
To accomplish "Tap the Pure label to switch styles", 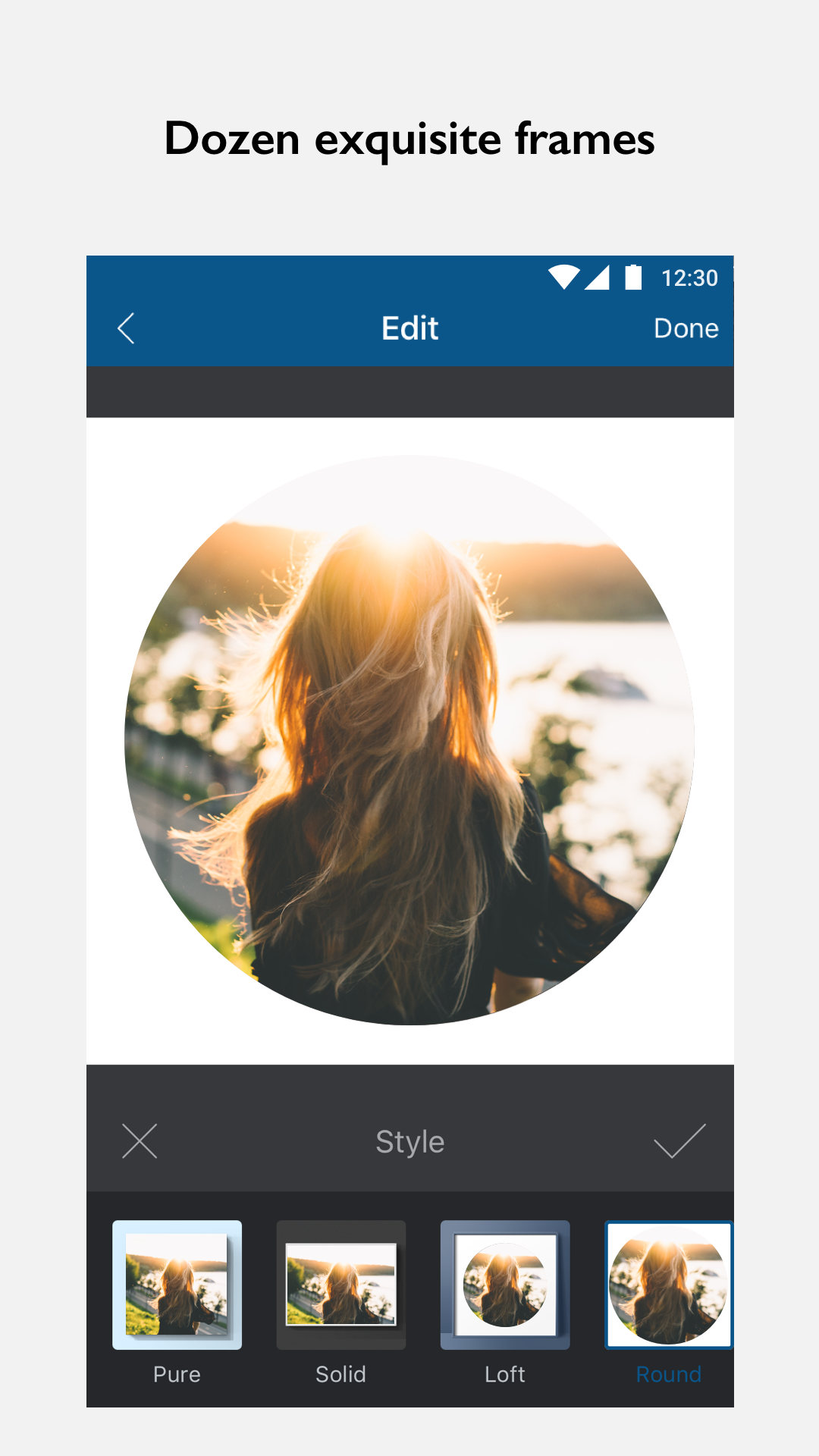I will click(176, 1374).
